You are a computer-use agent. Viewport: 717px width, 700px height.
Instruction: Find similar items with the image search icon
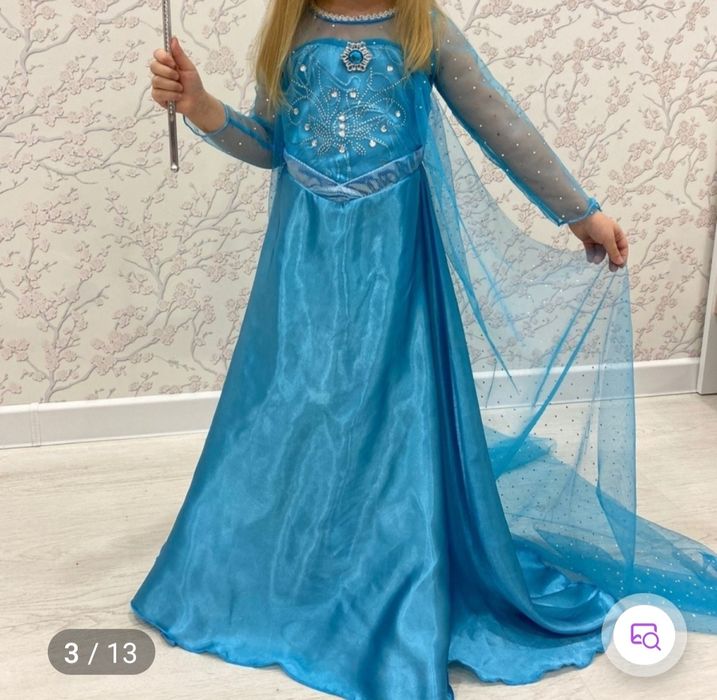[644, 635]
